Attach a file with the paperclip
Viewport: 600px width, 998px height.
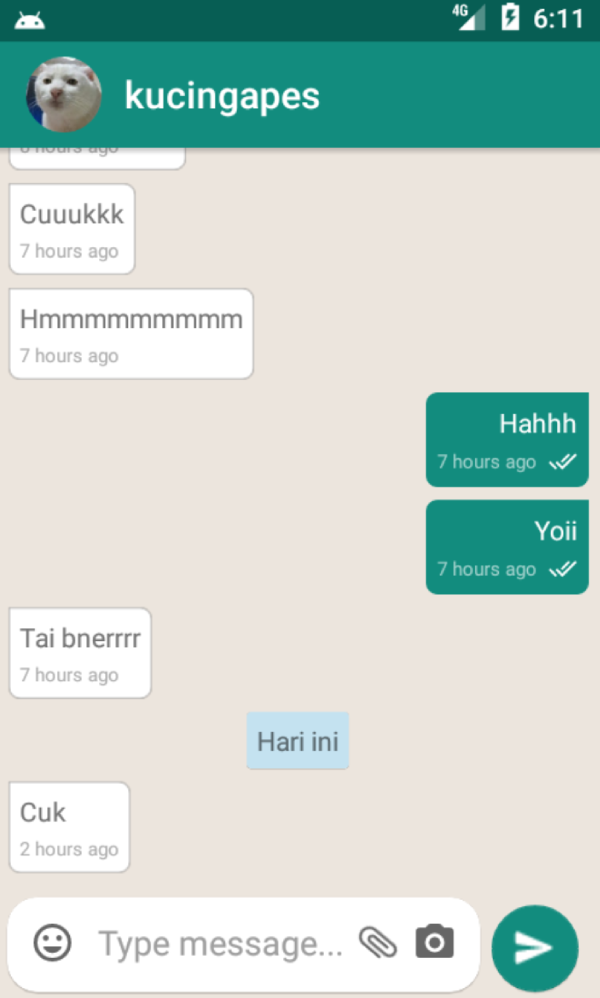[x=378, y=943]
